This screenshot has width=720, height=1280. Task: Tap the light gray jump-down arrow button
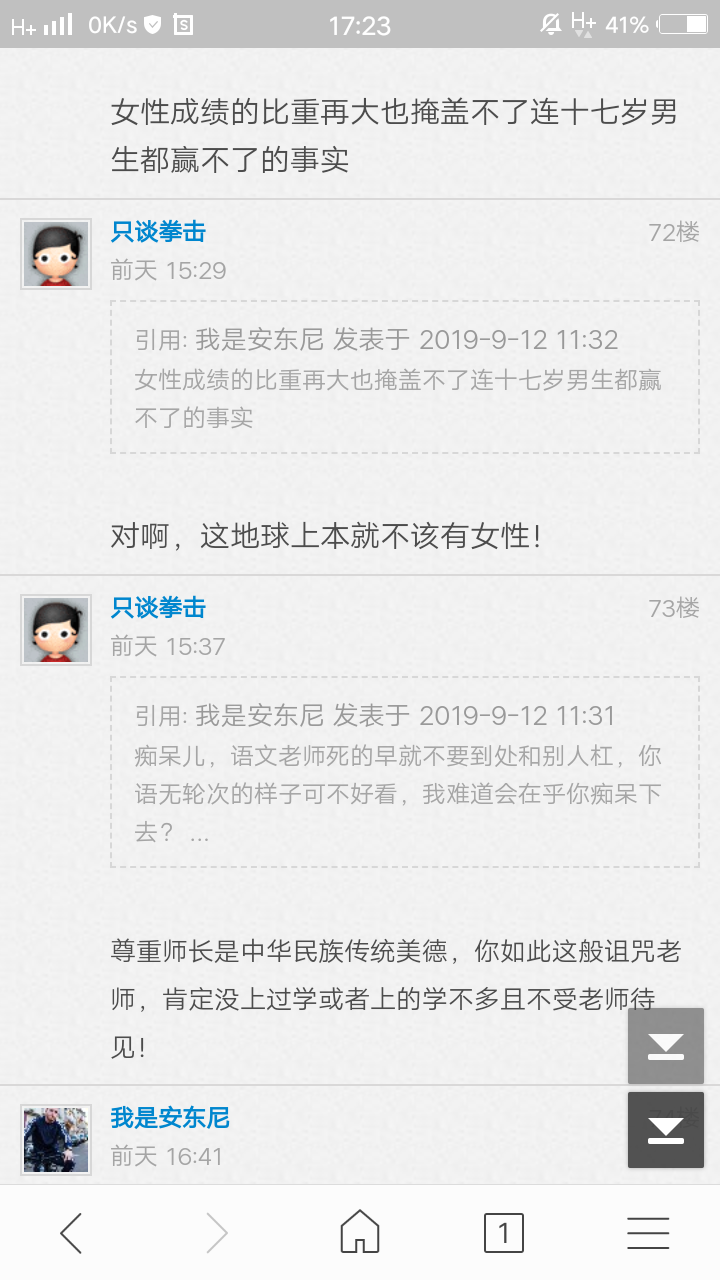(665, 1046)
